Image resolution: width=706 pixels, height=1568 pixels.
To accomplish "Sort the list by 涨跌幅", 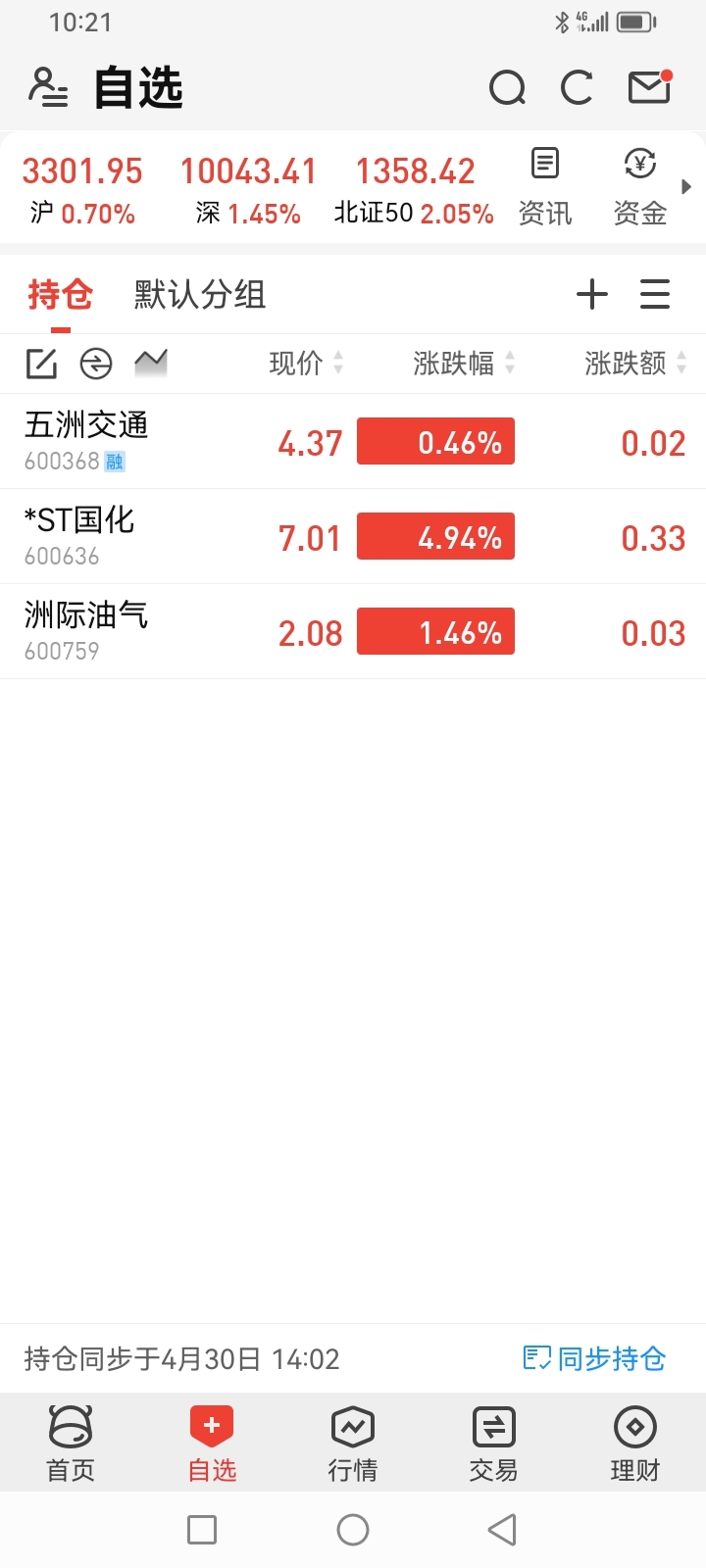I will coord(465,364).
